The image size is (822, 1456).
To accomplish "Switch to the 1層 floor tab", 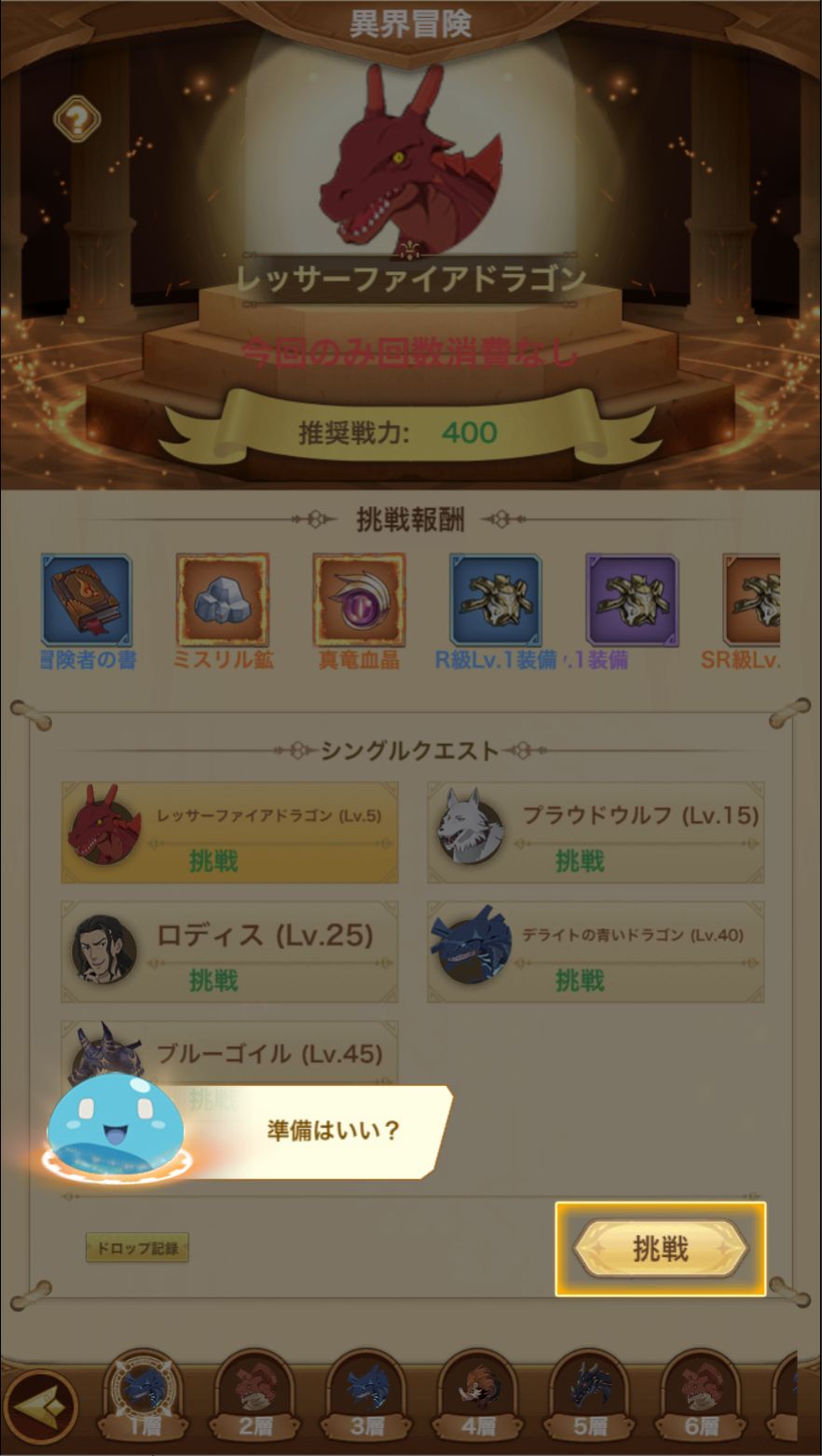I will [144, 1397].
